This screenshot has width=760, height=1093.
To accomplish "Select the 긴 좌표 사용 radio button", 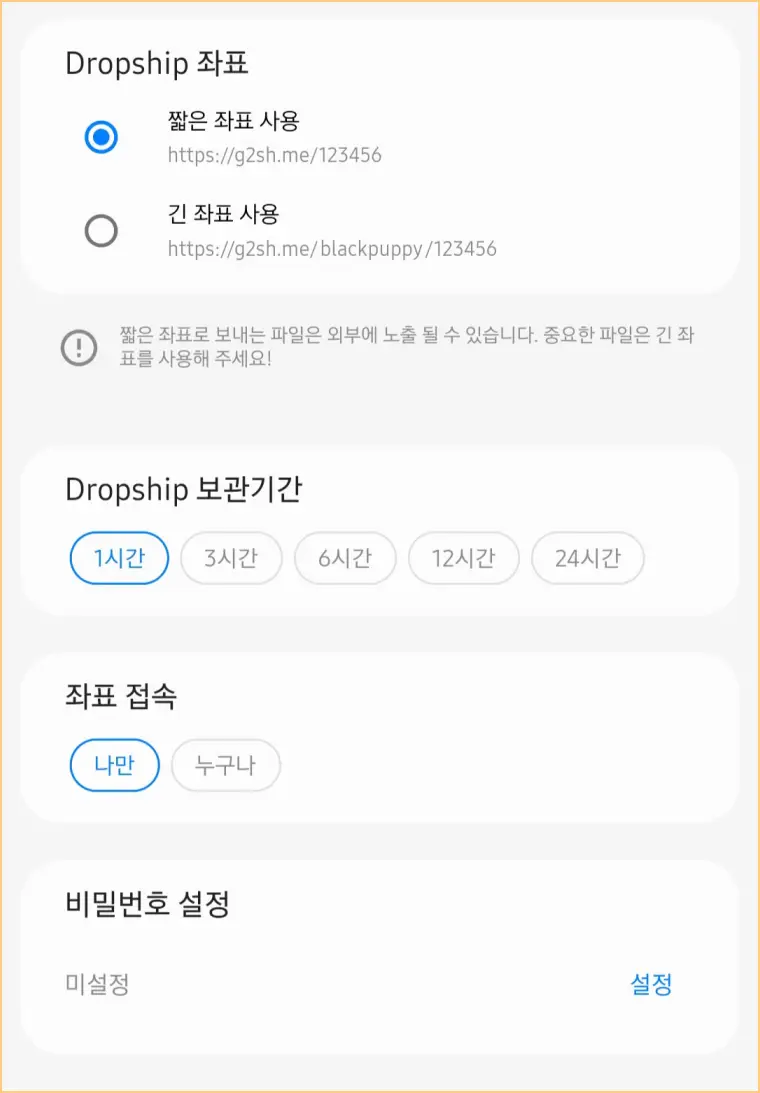I will pos(100,231).
